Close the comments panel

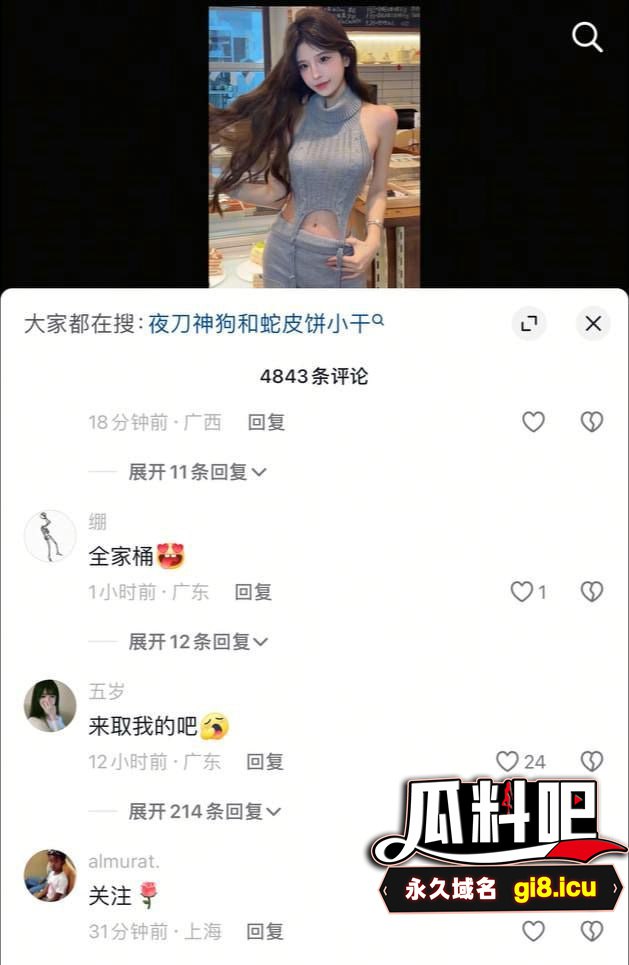point(593,323)
